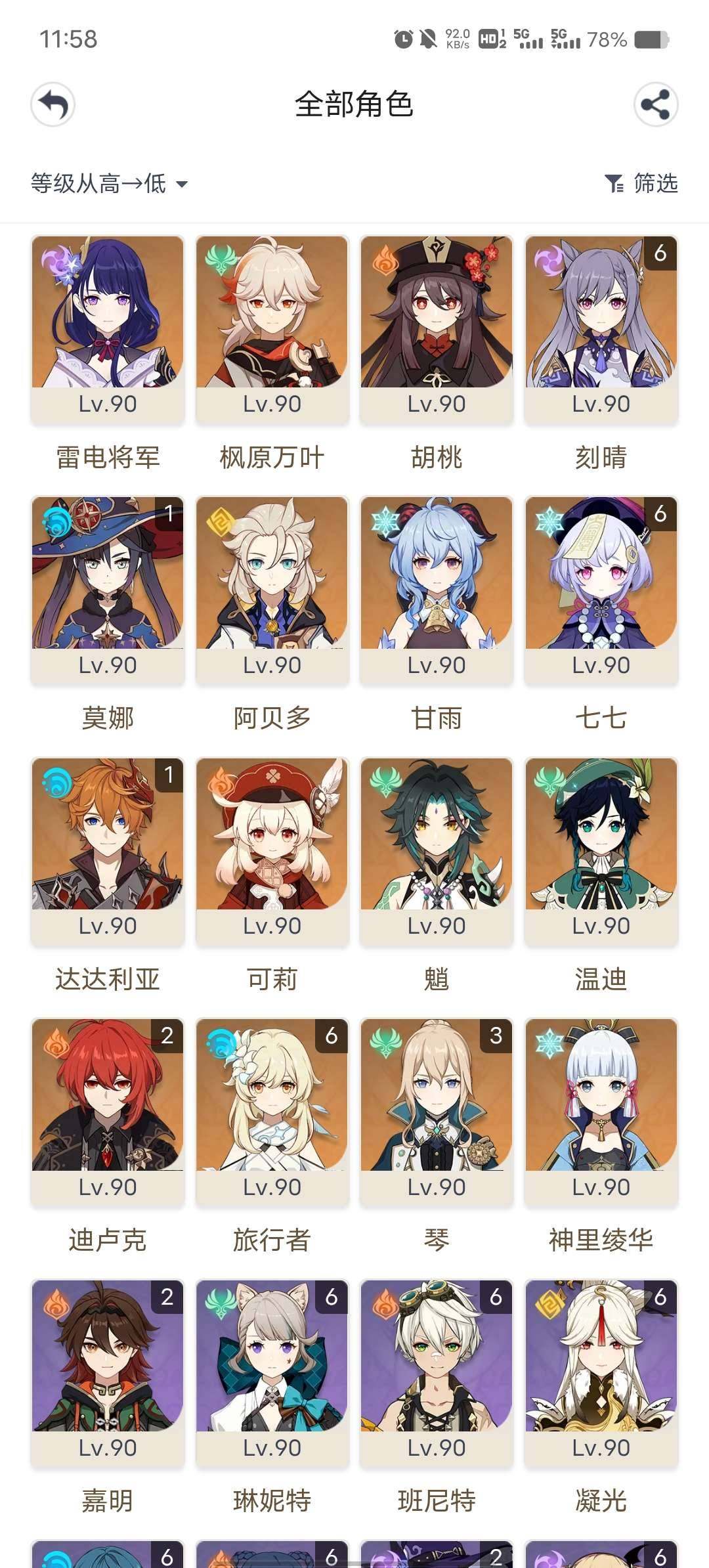
Task: Click the filter funnel icon beside 筛选
Action: coord(614,185)
